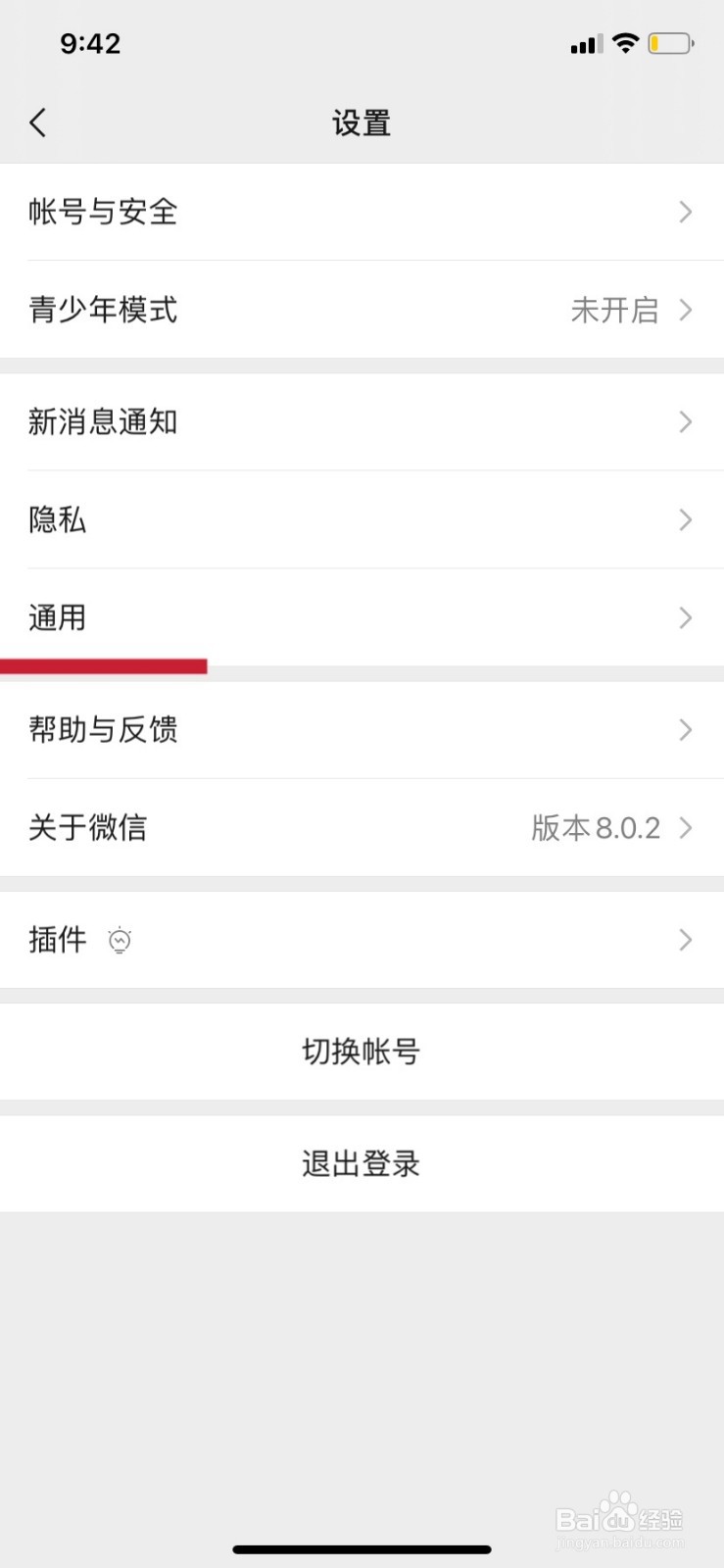Open 新消息通知 notification settings

coord(103,421)
